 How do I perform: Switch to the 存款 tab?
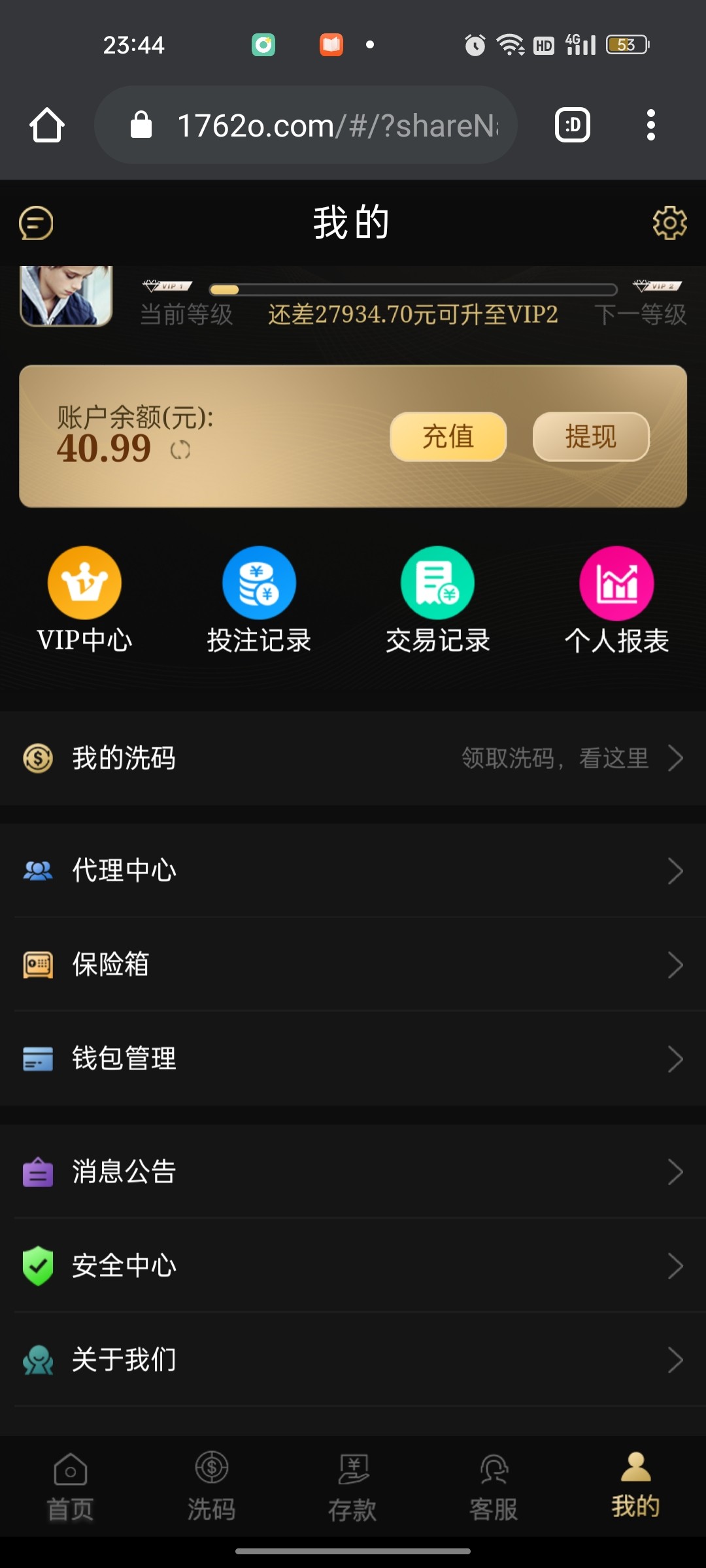353,1486
